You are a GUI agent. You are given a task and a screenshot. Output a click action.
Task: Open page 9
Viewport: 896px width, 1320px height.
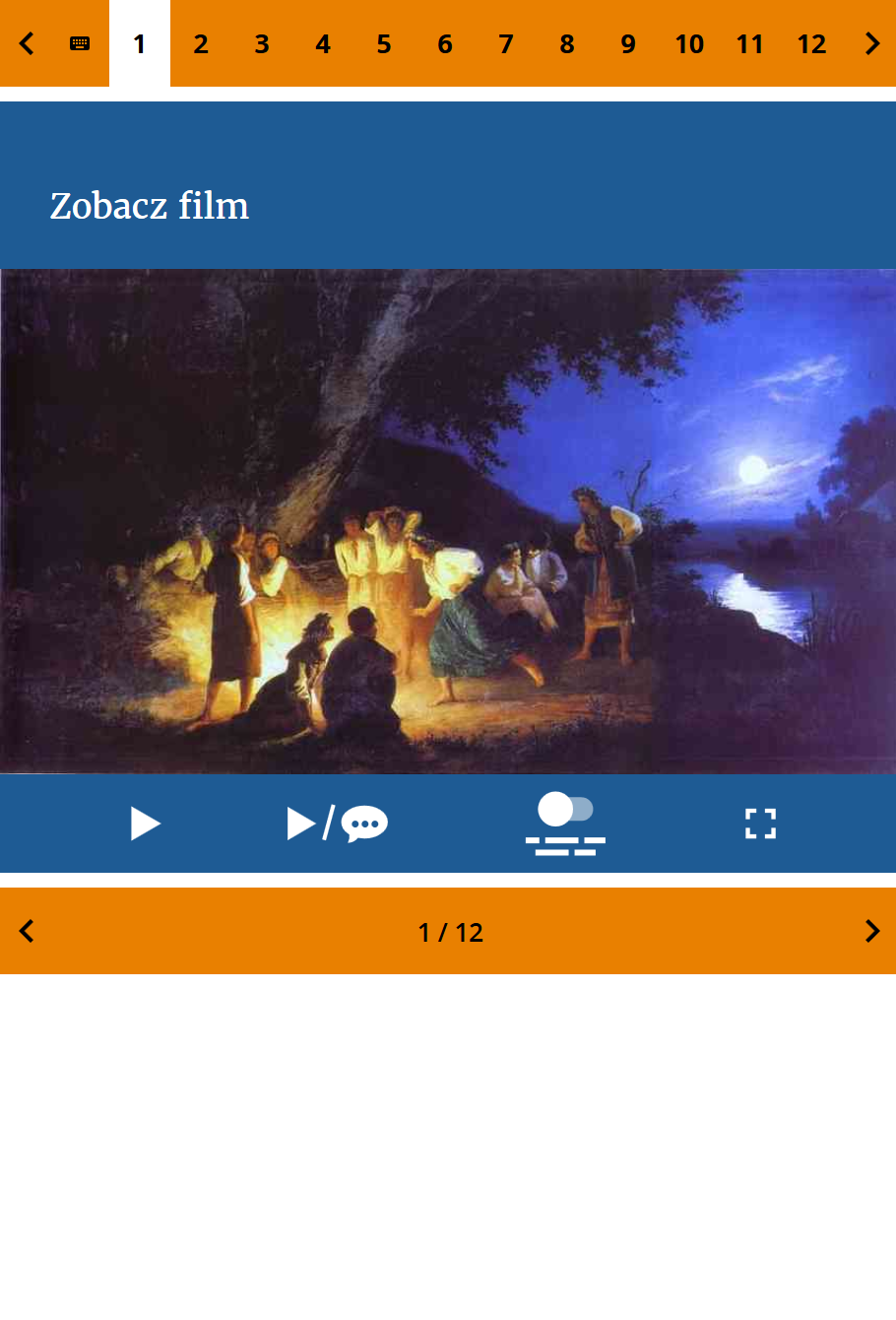(628, 44)
